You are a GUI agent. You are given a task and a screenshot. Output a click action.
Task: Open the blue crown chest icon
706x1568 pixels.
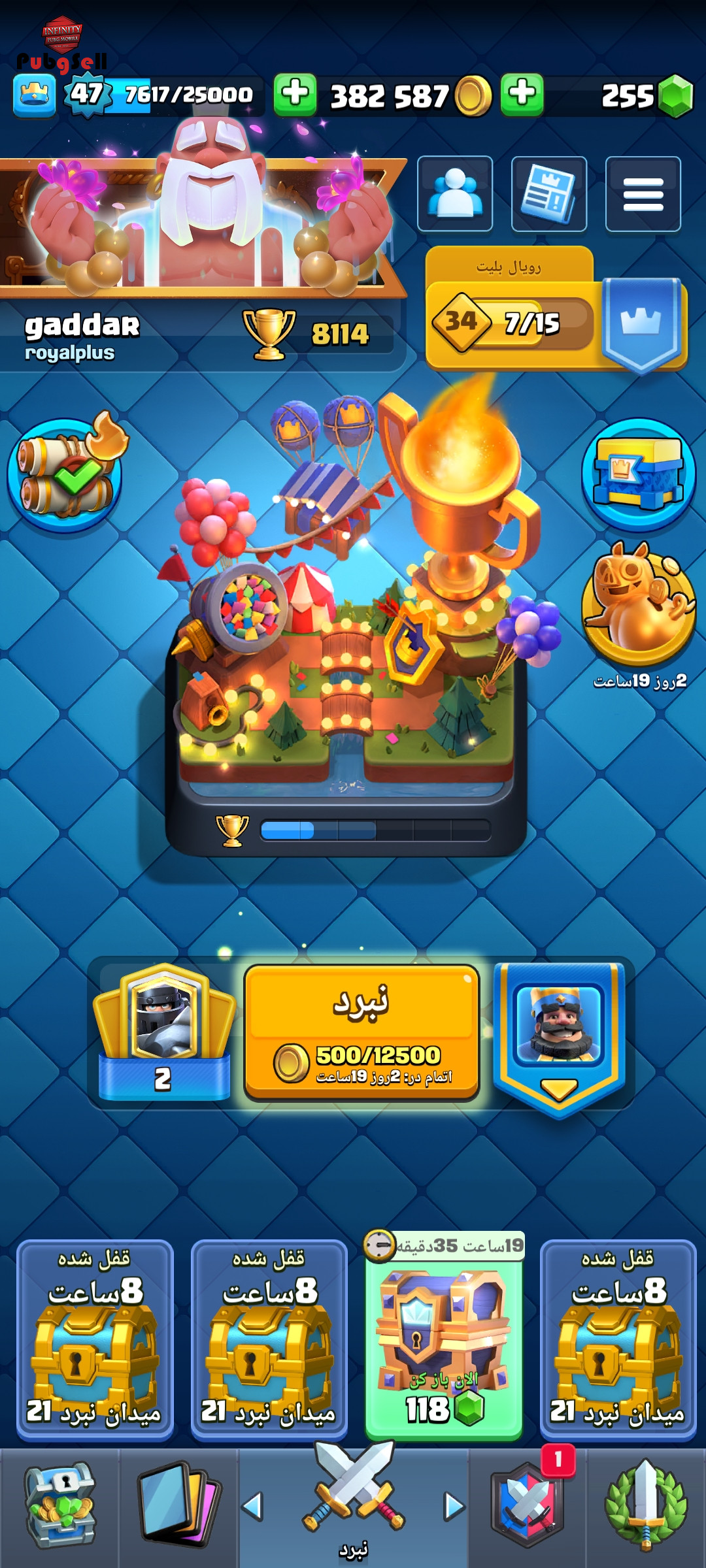coord(639,474)
